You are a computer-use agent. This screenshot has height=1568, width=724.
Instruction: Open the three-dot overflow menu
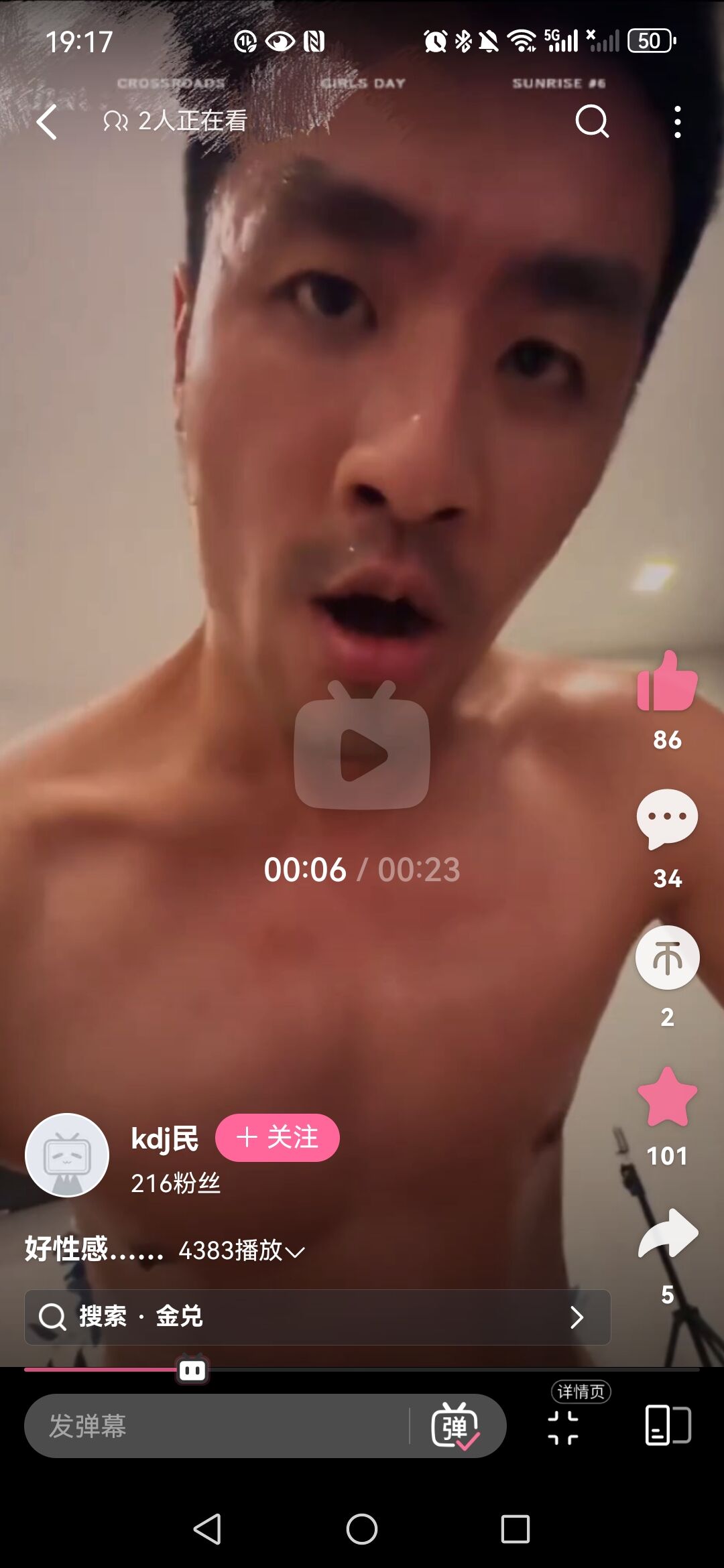678,122
